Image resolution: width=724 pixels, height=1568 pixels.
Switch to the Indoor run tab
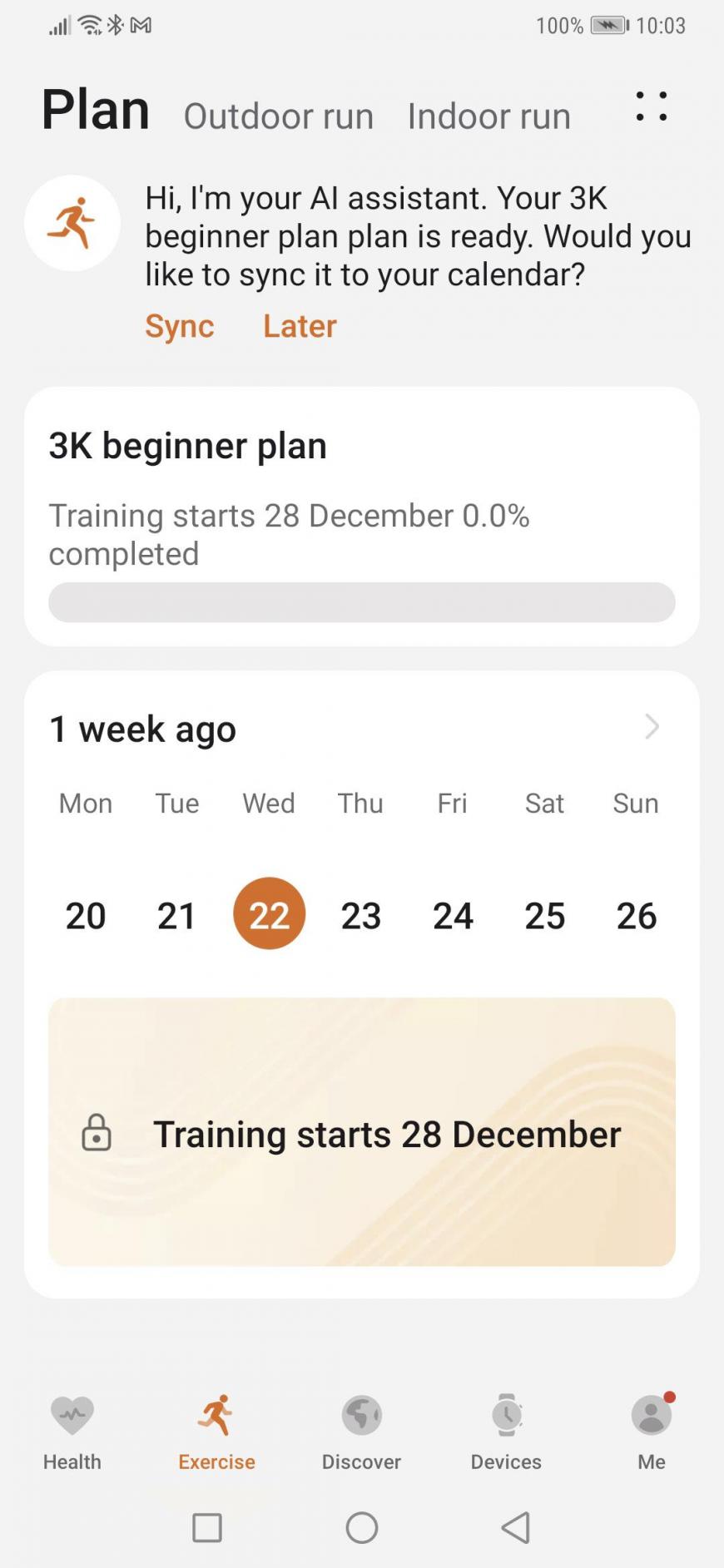(488, 116)
